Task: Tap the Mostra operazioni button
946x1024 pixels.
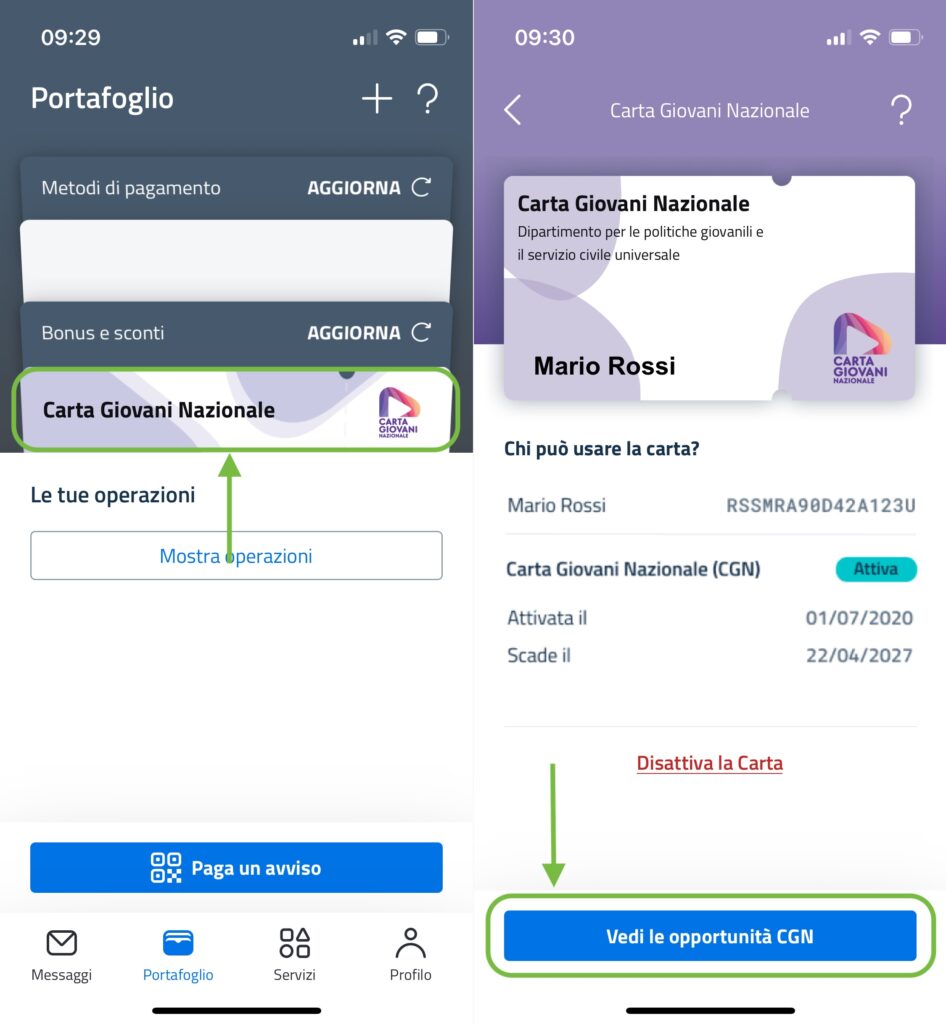Action: 236,556
